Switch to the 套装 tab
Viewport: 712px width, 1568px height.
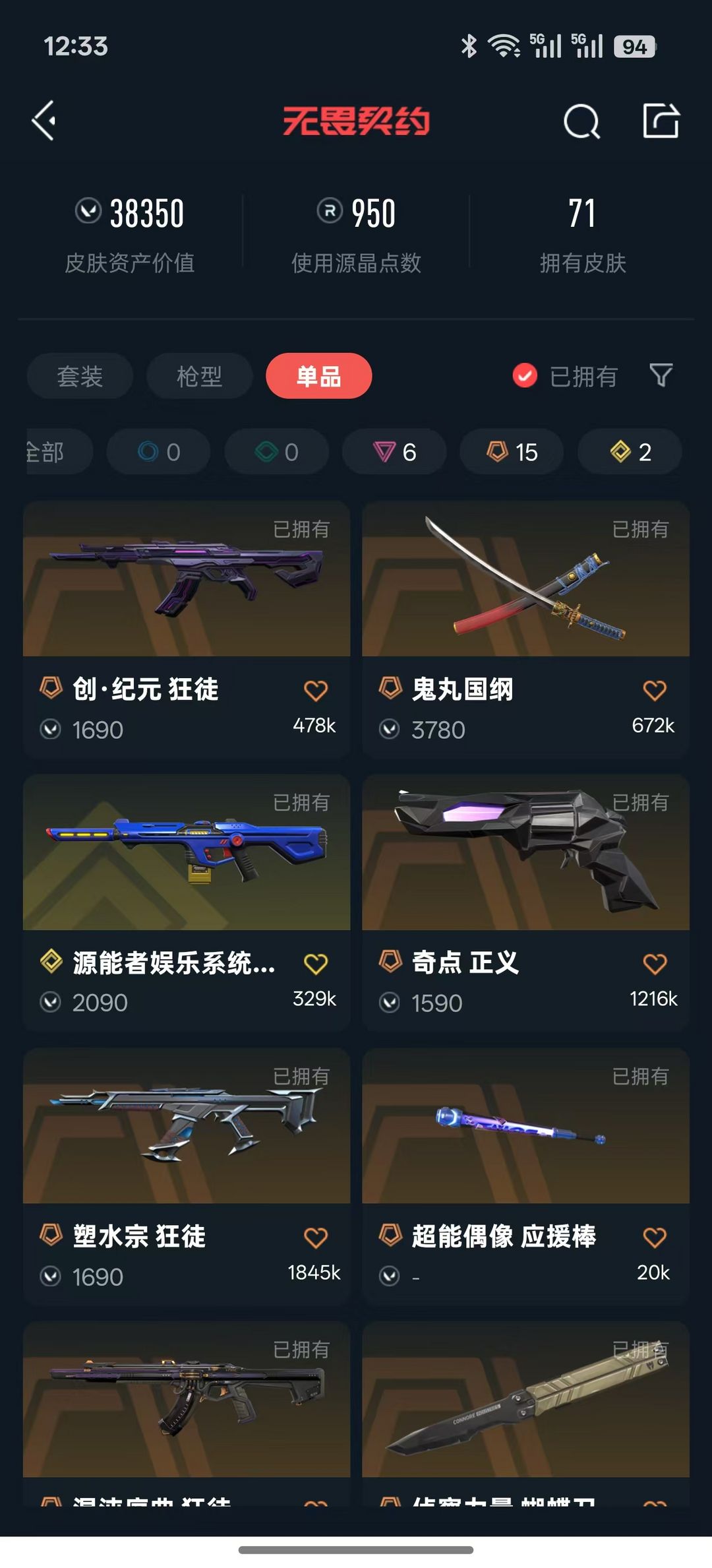click(79, 376)
